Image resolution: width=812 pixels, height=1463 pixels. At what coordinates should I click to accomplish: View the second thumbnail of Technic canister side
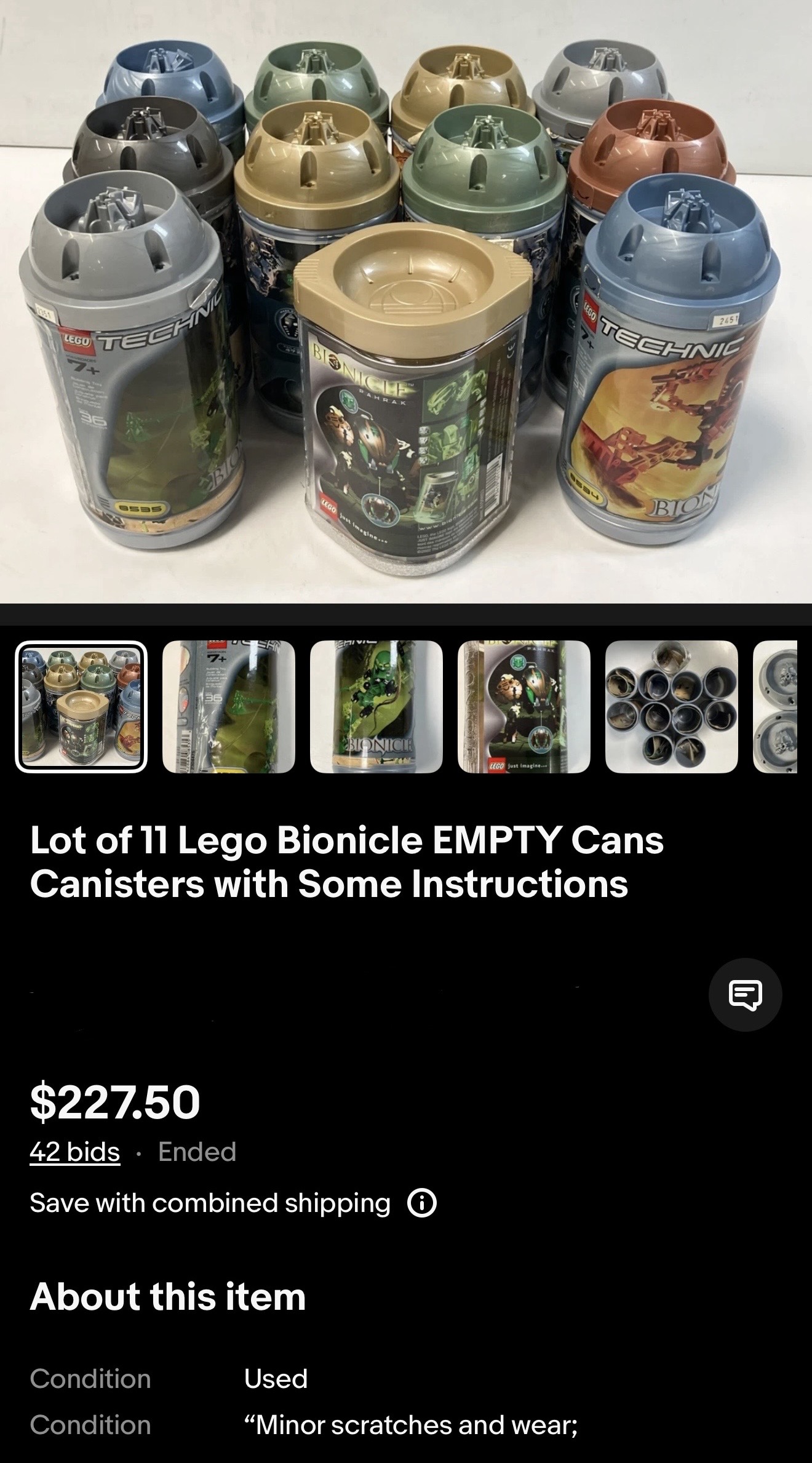(229, 706)
